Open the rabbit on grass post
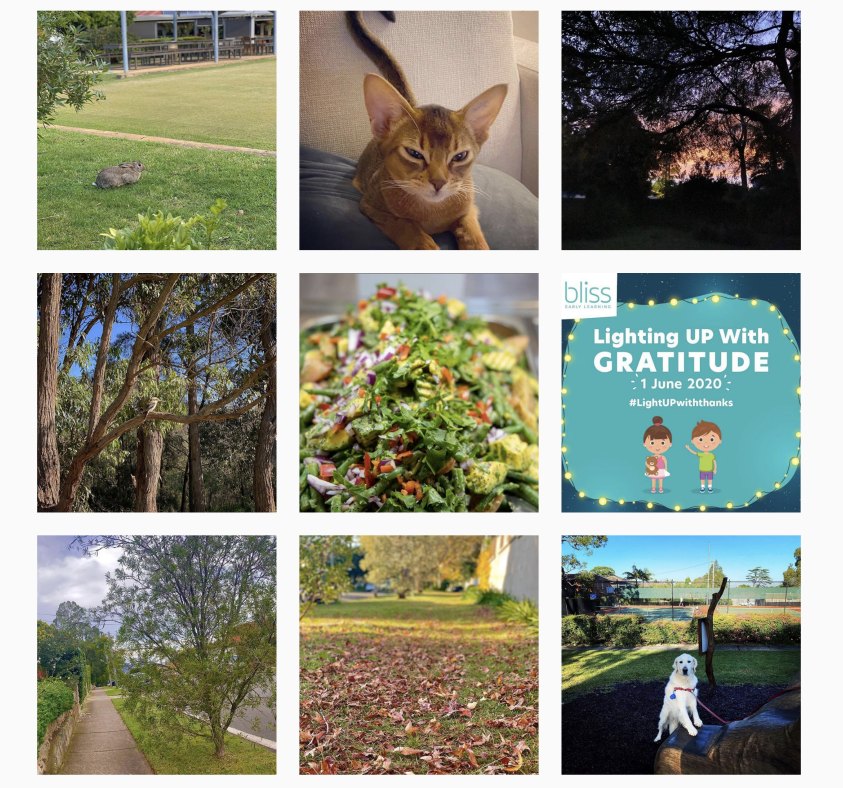This screenshot has height=788, width=843. point(156,130)
